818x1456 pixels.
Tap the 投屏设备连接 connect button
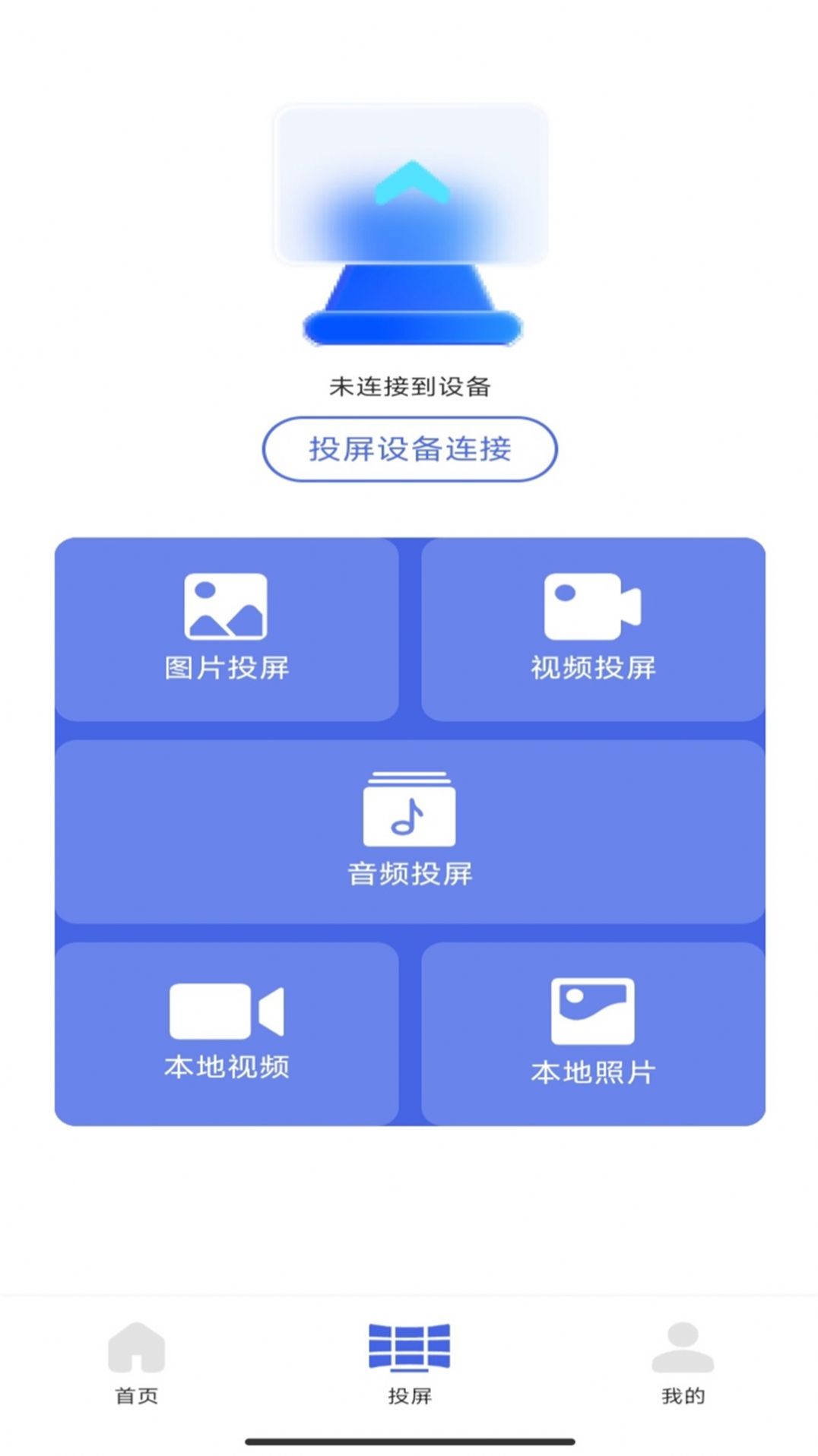pyautogui.click(x=409, y=450)
